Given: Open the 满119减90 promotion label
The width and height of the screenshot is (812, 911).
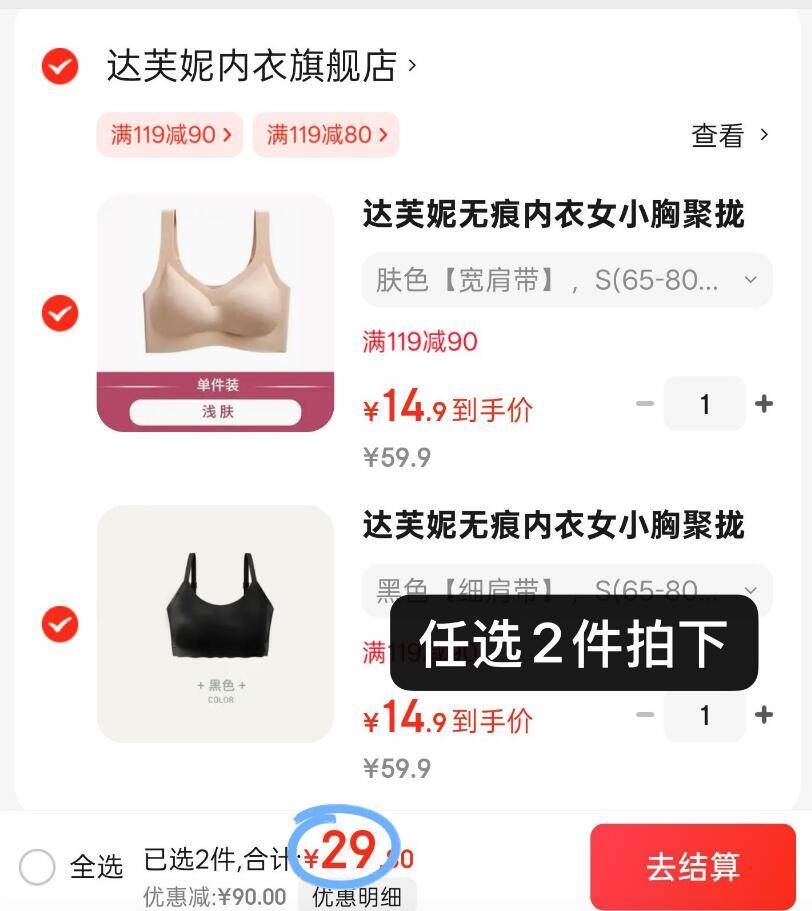Looking at the screenshot, I should tap(419, 342).
